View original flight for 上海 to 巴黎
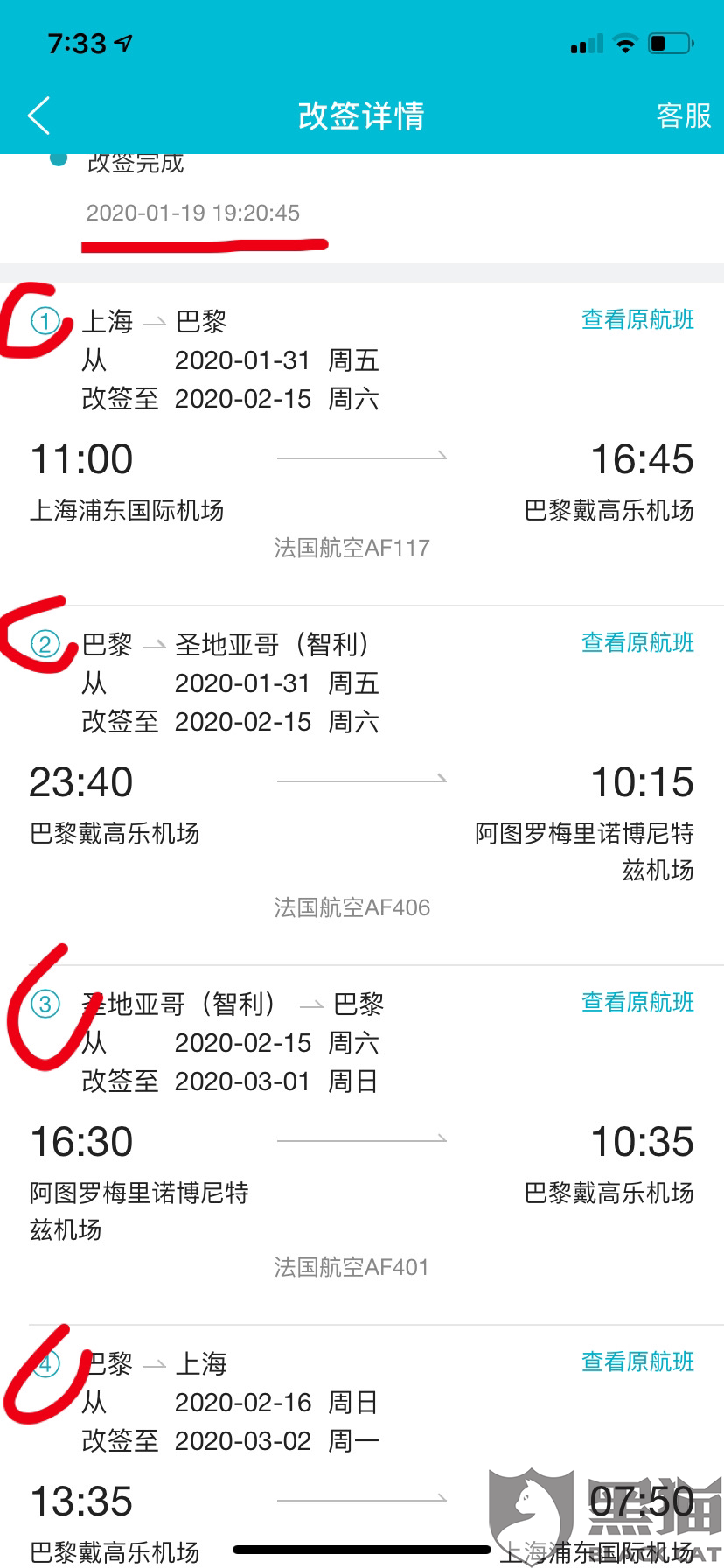The image size is (724, 1568). (x=637, y=320)
